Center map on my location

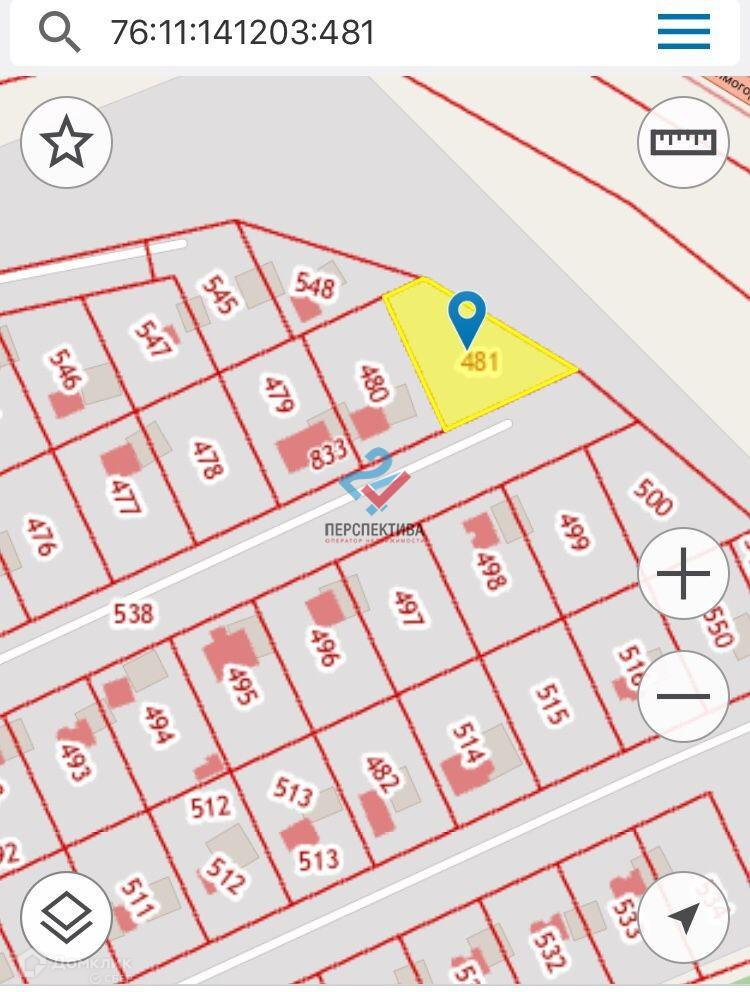point(684,917)
